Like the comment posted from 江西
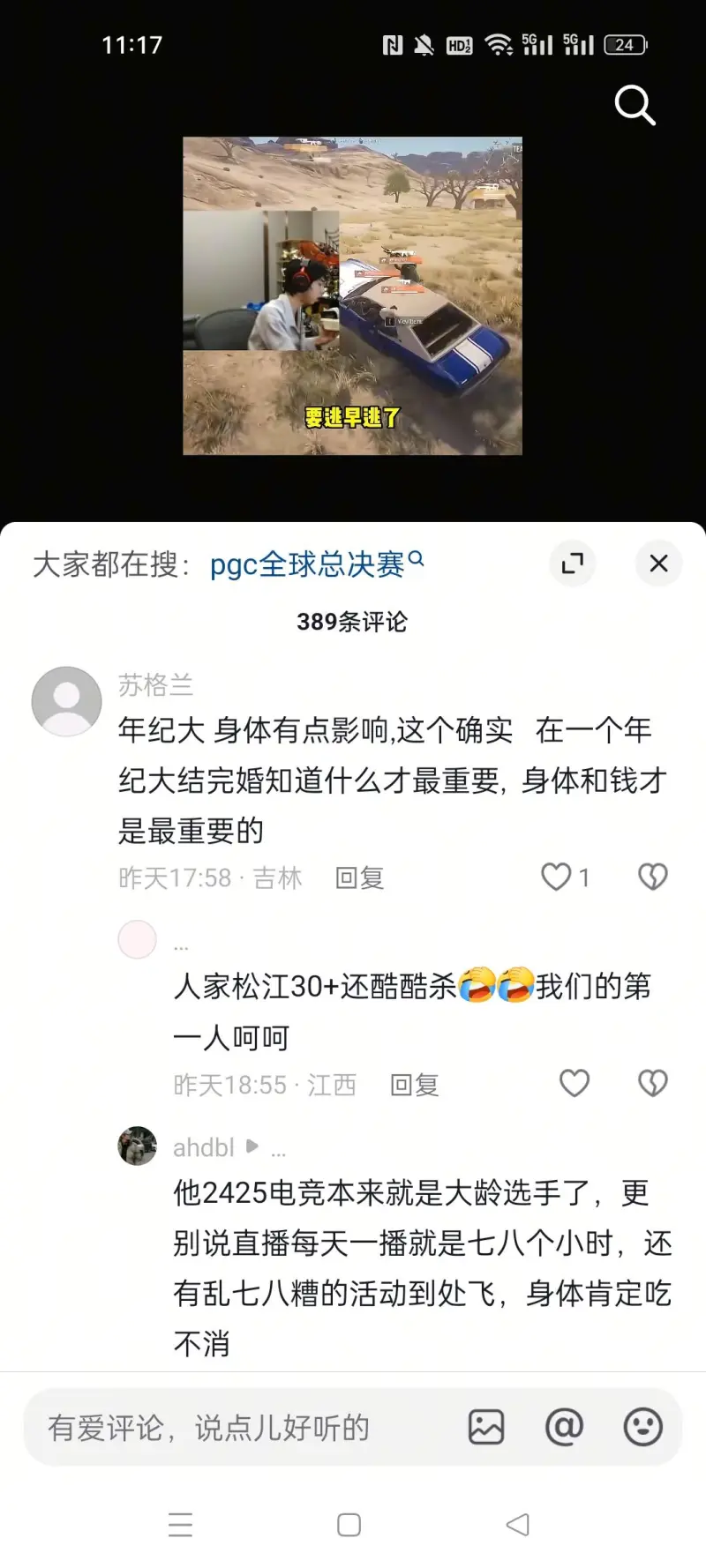The image size is (706, 1568). (x=575, y=1083)
